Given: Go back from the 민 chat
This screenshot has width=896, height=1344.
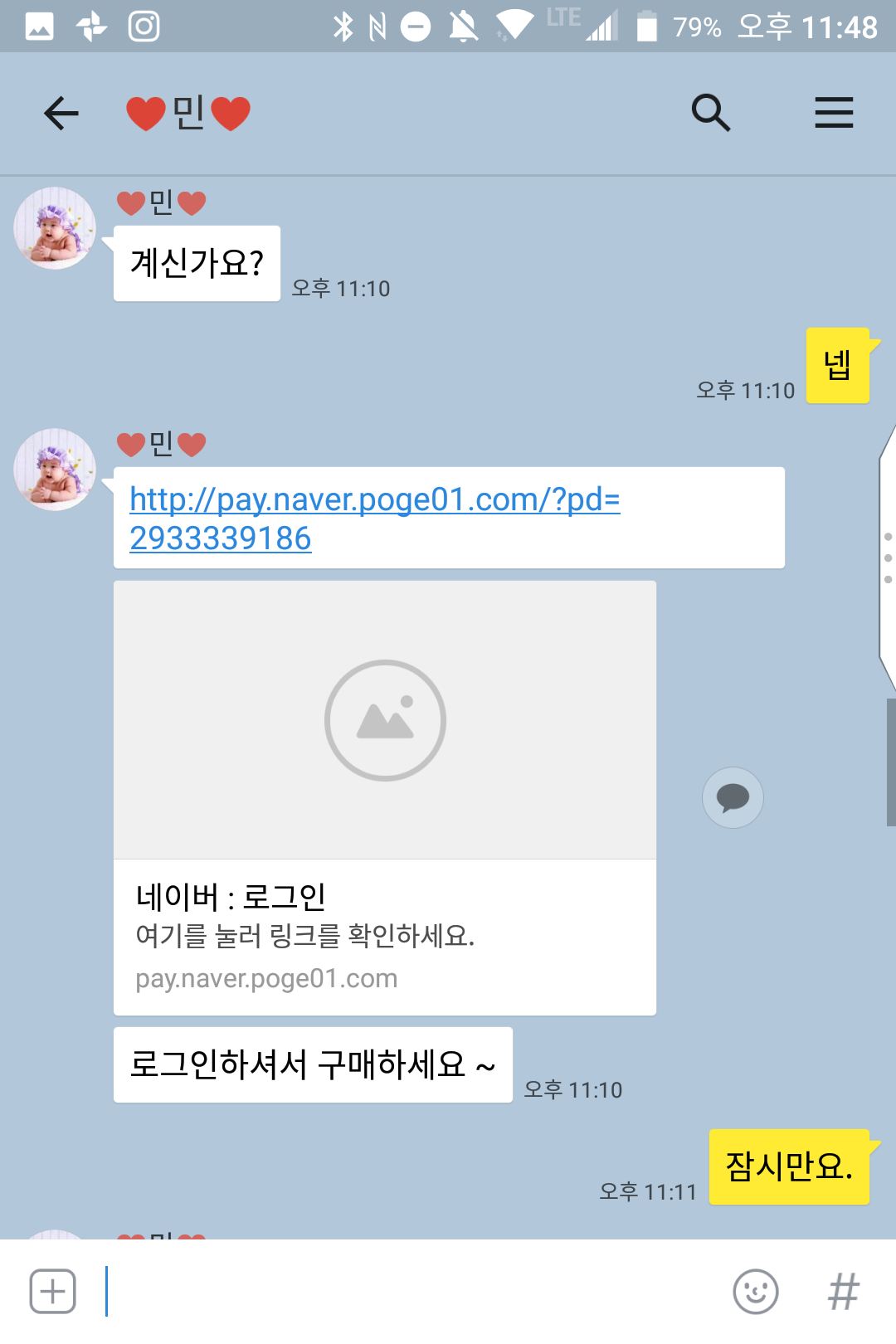Looking at the screenshot, I should [x=61, y=113].
